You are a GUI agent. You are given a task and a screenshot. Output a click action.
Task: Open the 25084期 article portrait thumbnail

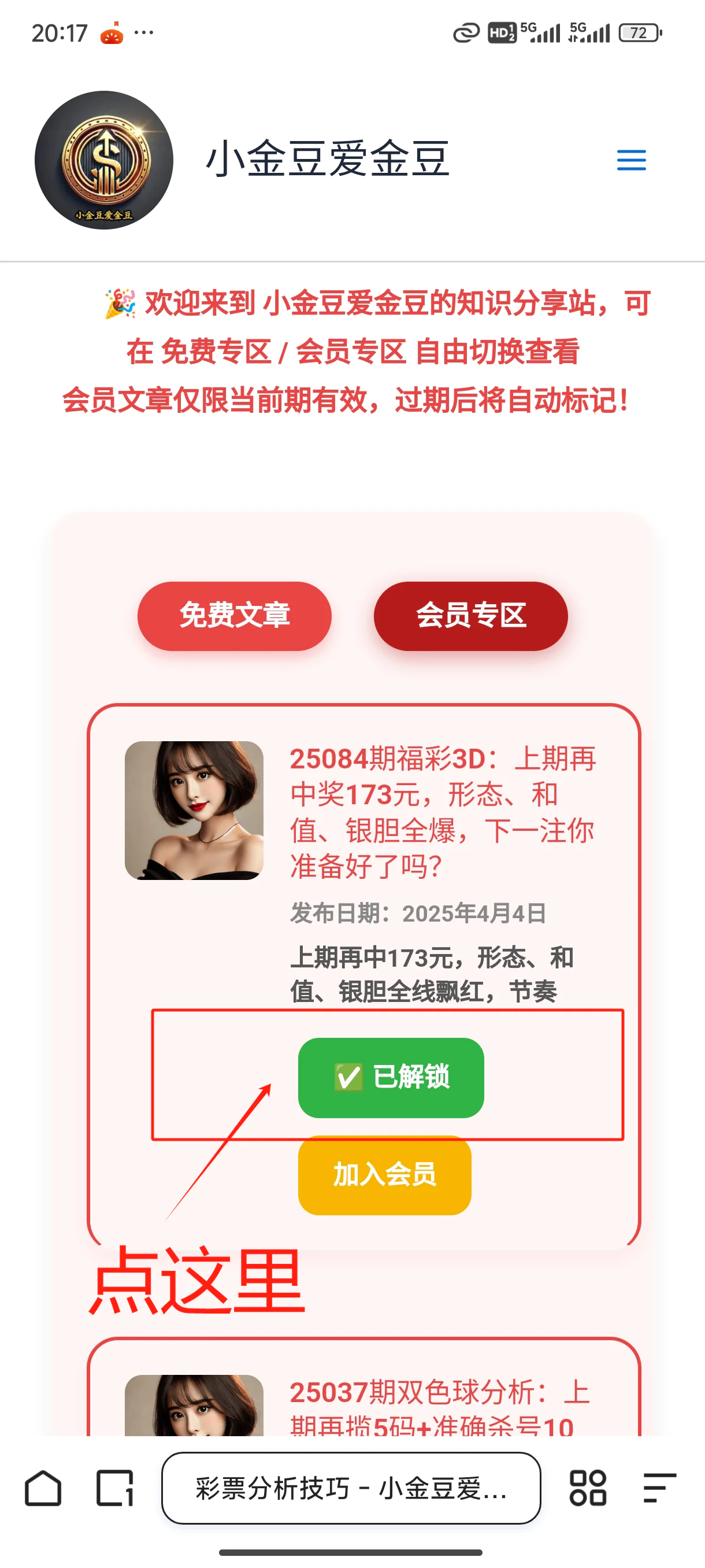(x=194, y=810)
